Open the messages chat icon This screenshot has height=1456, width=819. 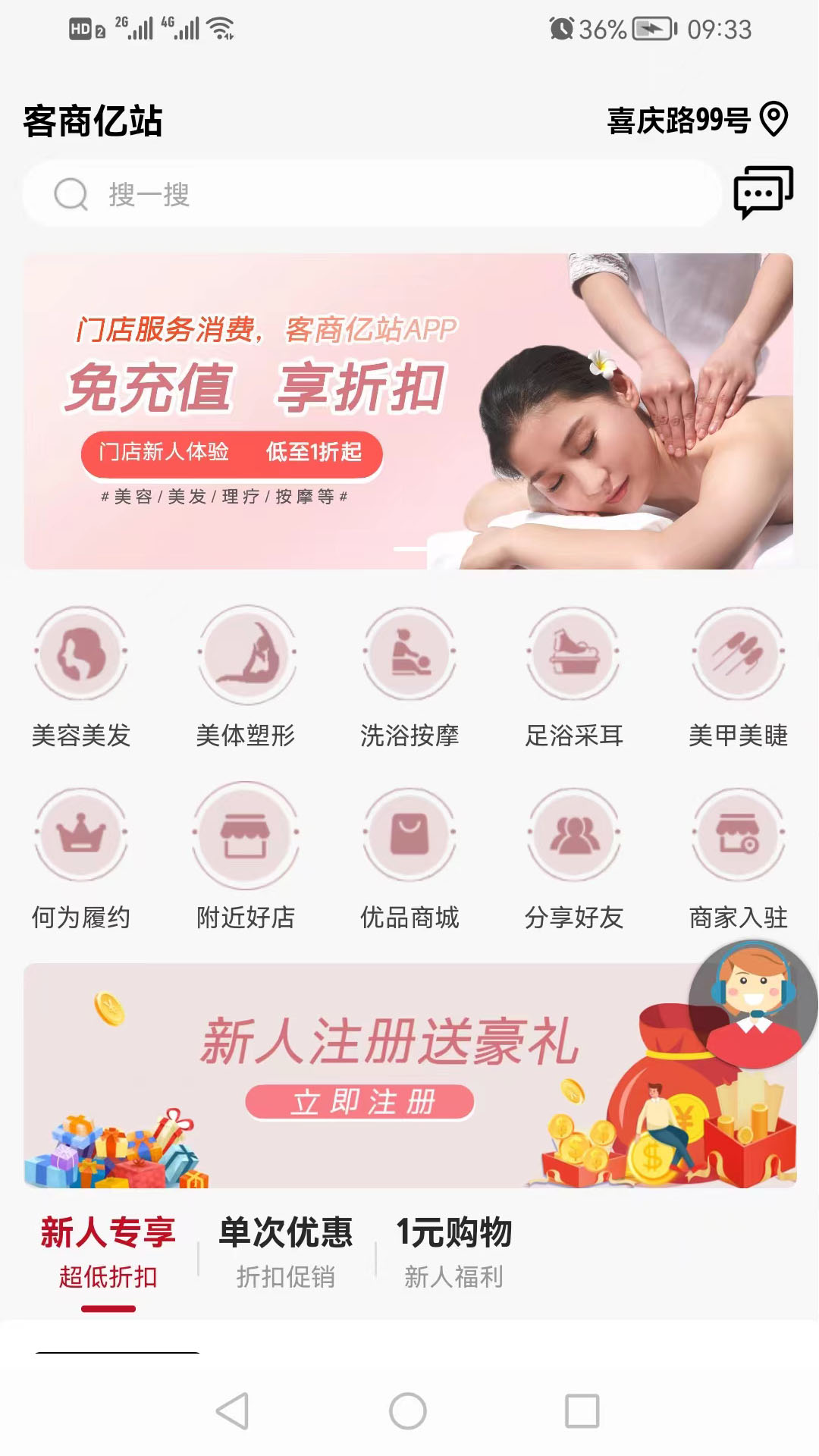[x=763, y=192]
